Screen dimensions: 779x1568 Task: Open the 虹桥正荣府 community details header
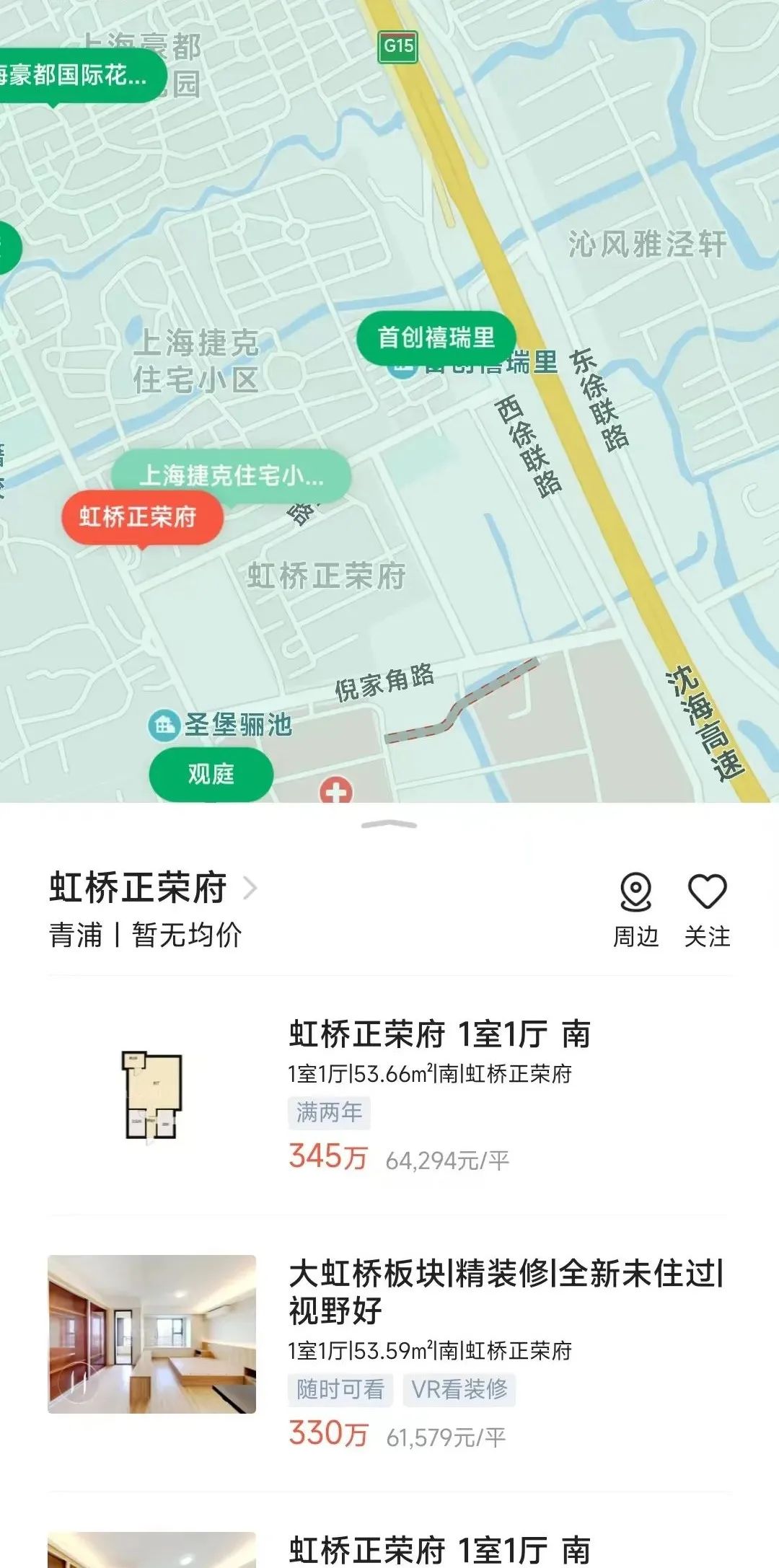pyautogui.click(x=151, y=889)
